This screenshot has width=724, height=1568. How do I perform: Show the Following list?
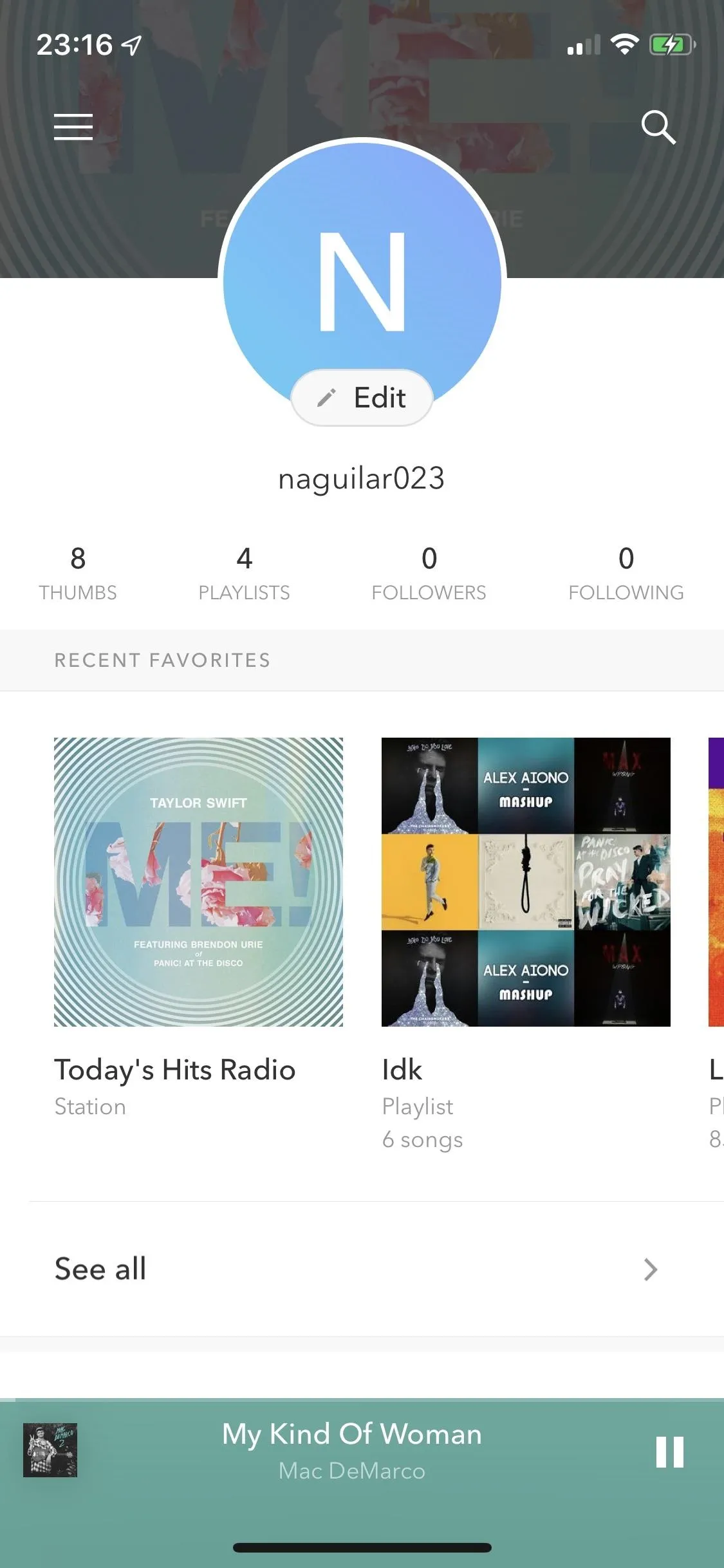[x=626, y=573]
